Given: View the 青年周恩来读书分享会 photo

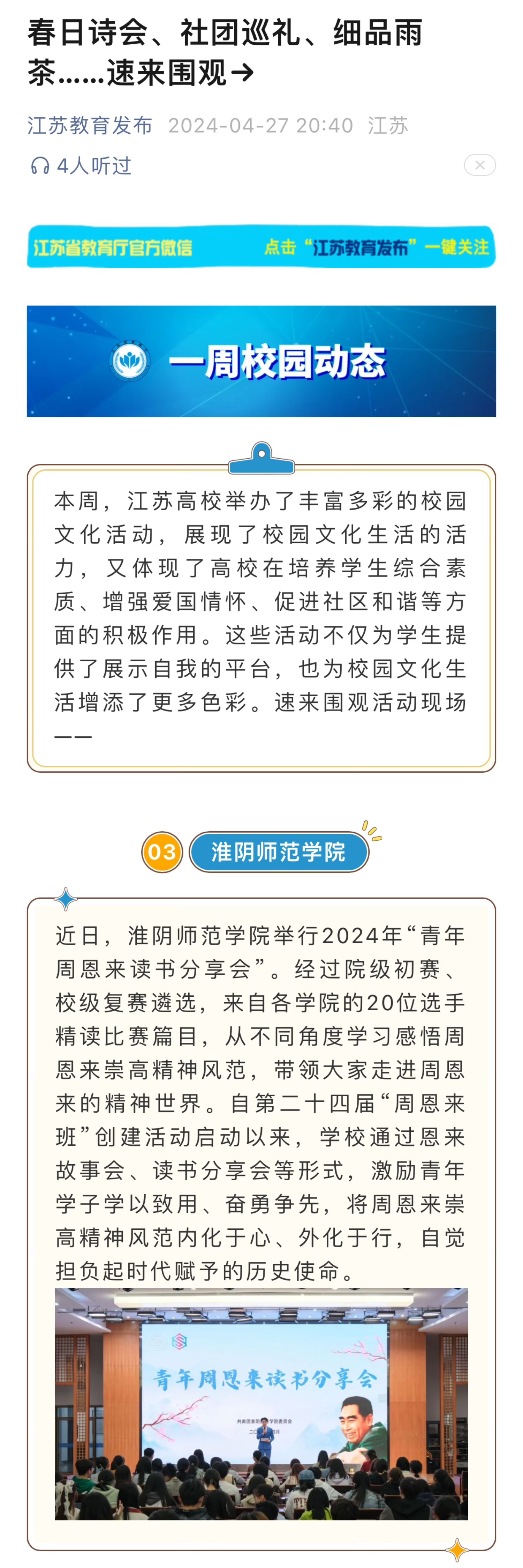Looking at the screenshot, I should click(261, 1403).
